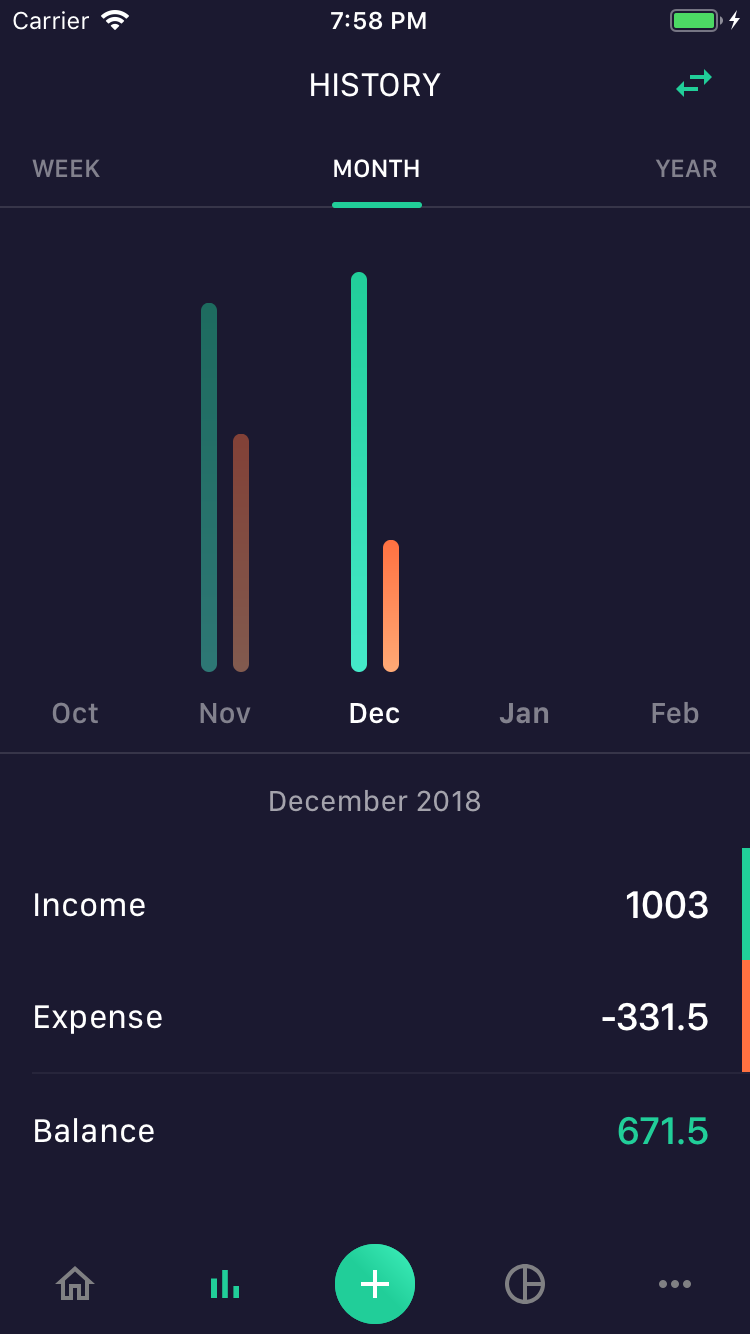750x1334 pixels.
Task: Click the Income row showing 1003
Action: click(x=375, y=905)
